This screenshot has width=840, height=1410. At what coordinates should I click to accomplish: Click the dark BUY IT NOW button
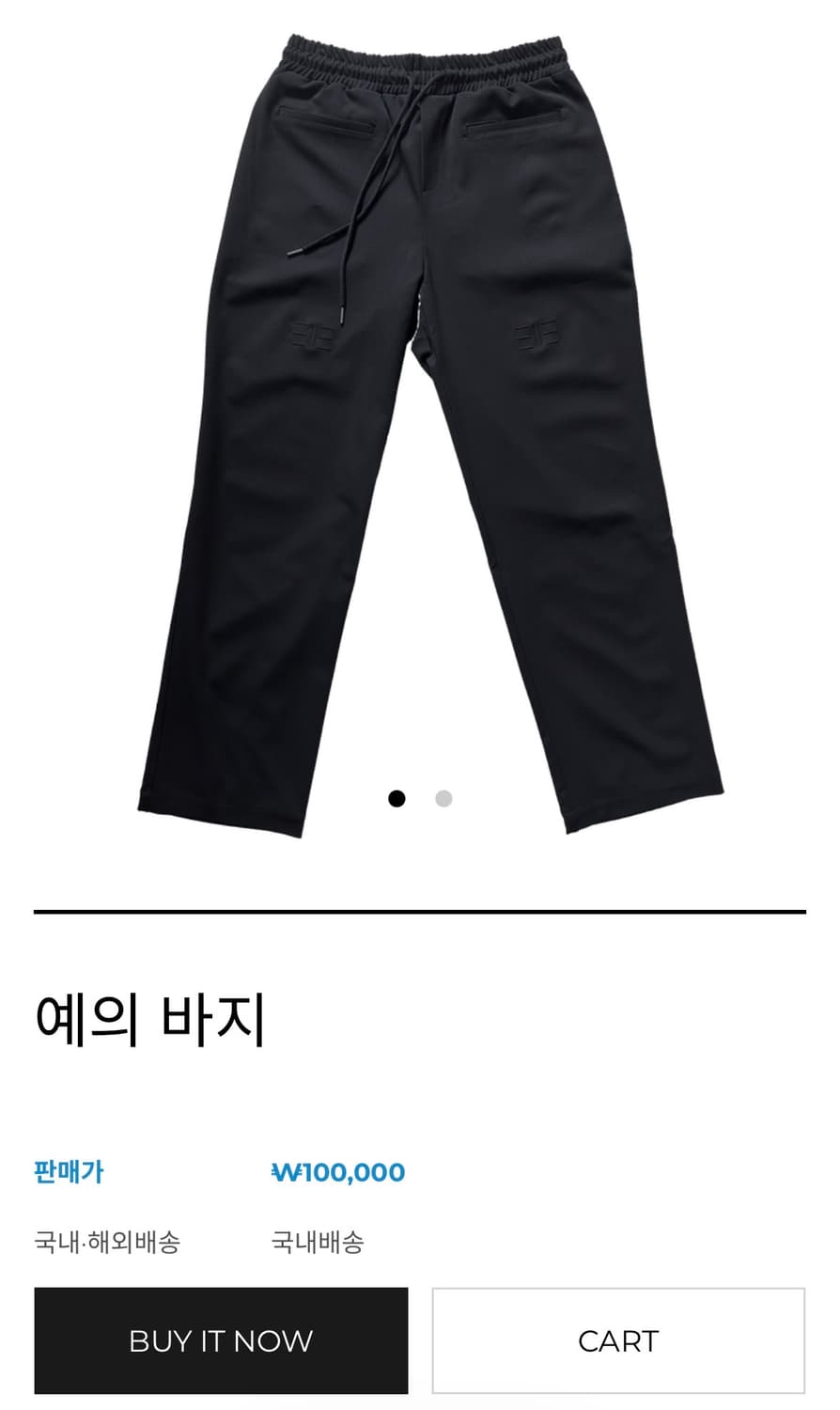click(x=222, y=1340)
